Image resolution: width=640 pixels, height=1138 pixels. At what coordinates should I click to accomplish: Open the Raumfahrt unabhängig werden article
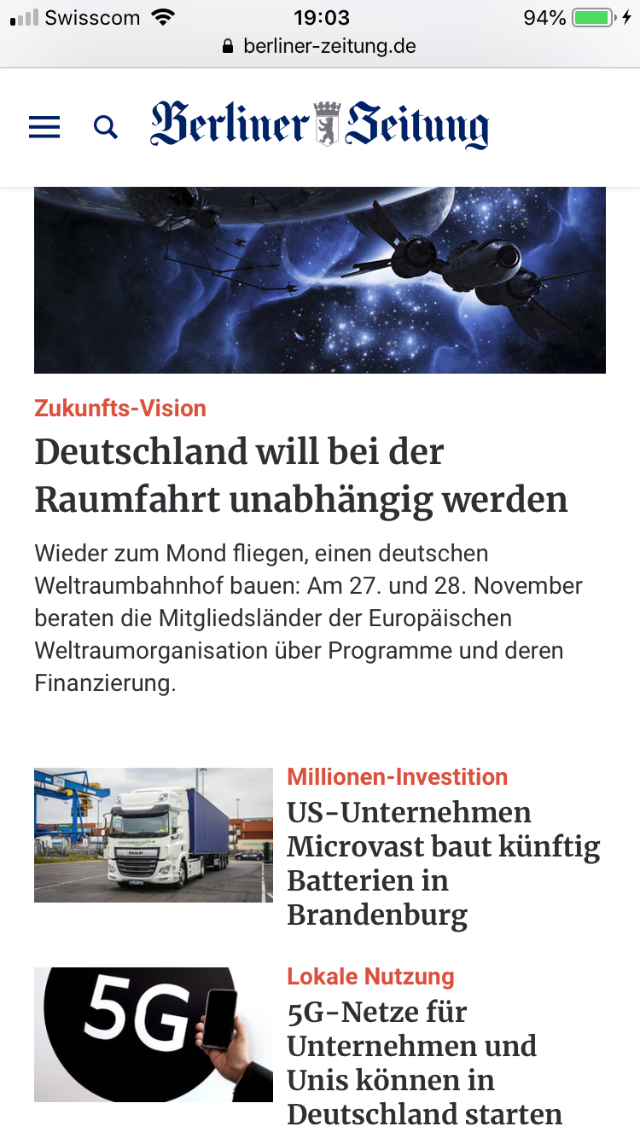tap(301, 475)
